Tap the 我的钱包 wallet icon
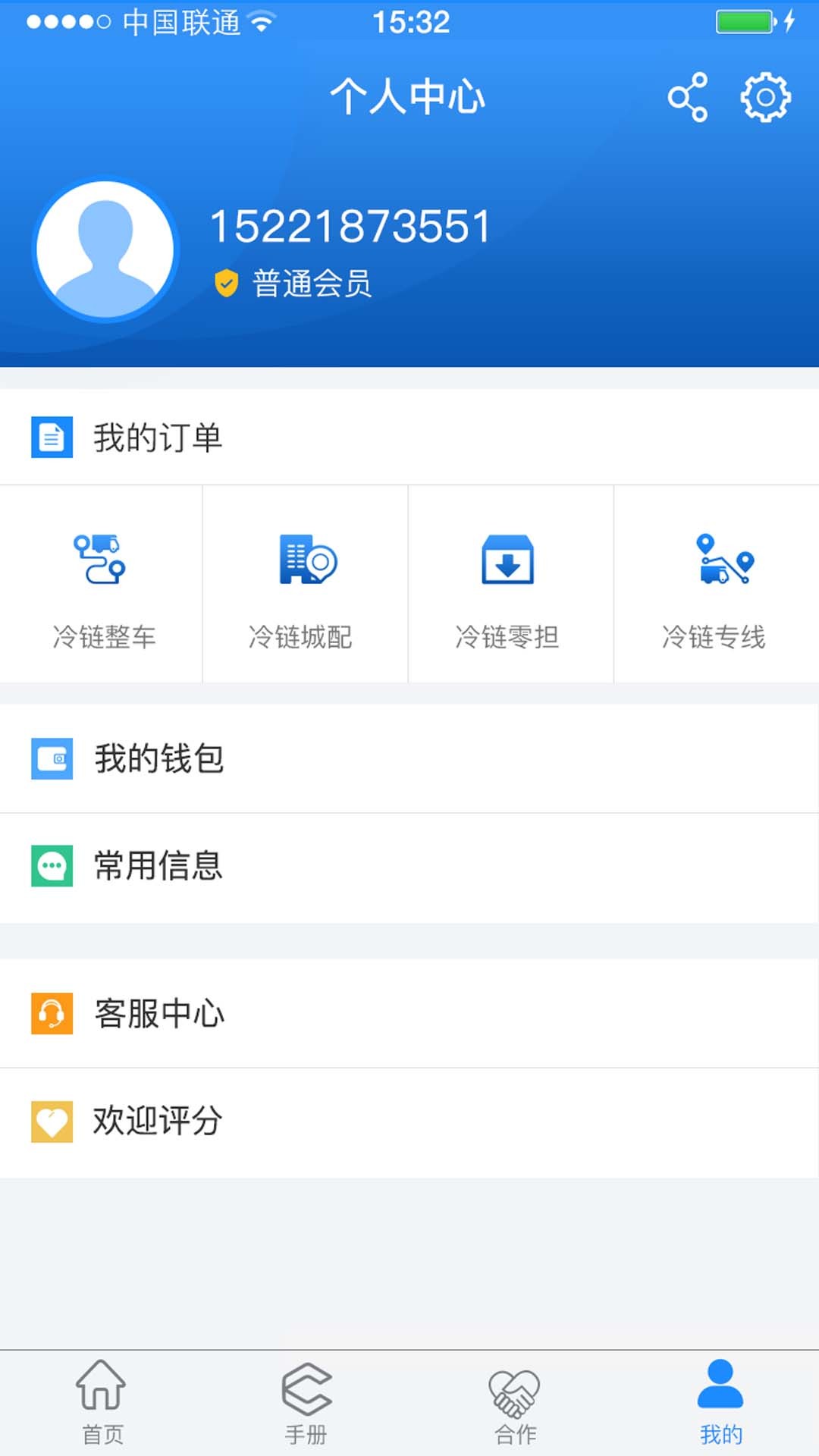This screenshot has height=1456, width=819. pyautogui.click(x=51, y=758)
